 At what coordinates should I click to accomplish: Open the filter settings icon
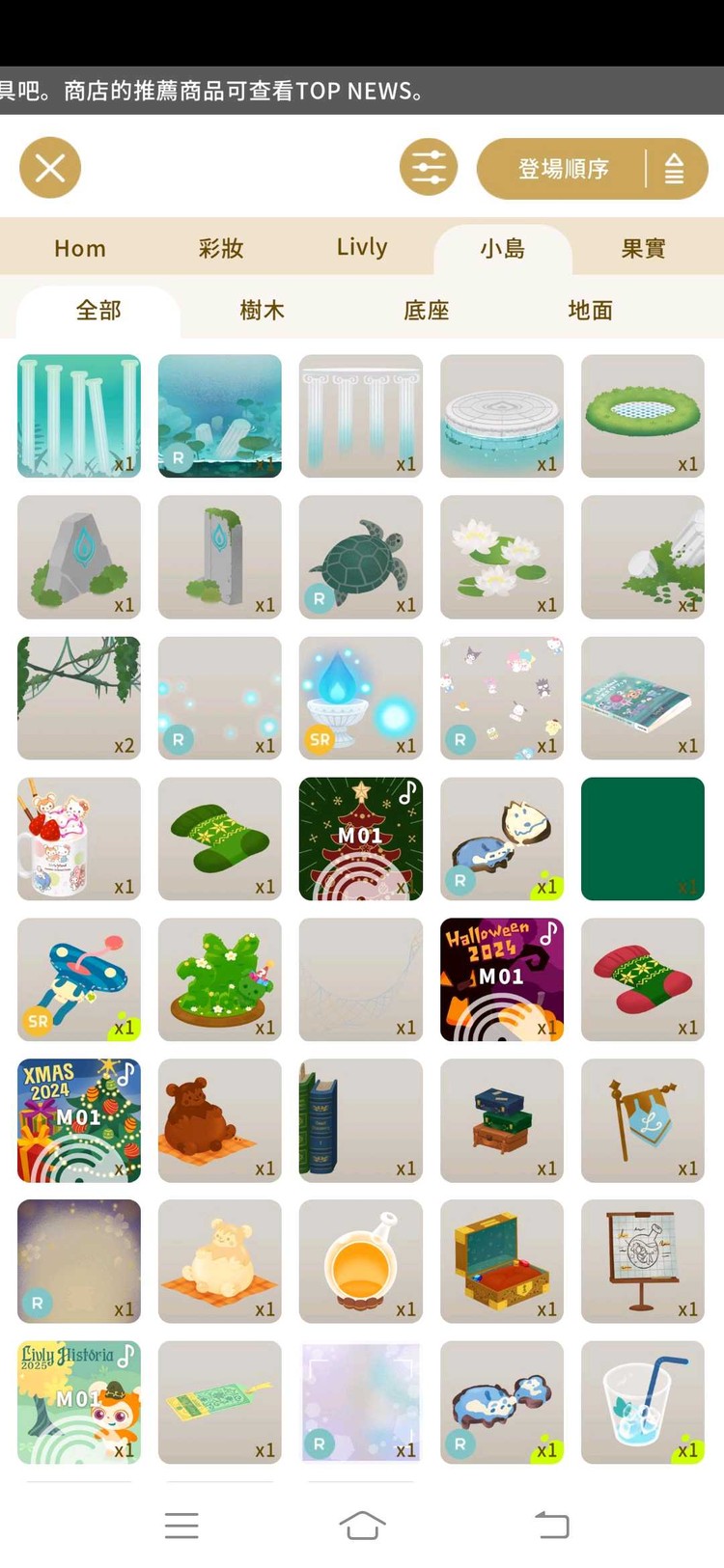(428, 167)
